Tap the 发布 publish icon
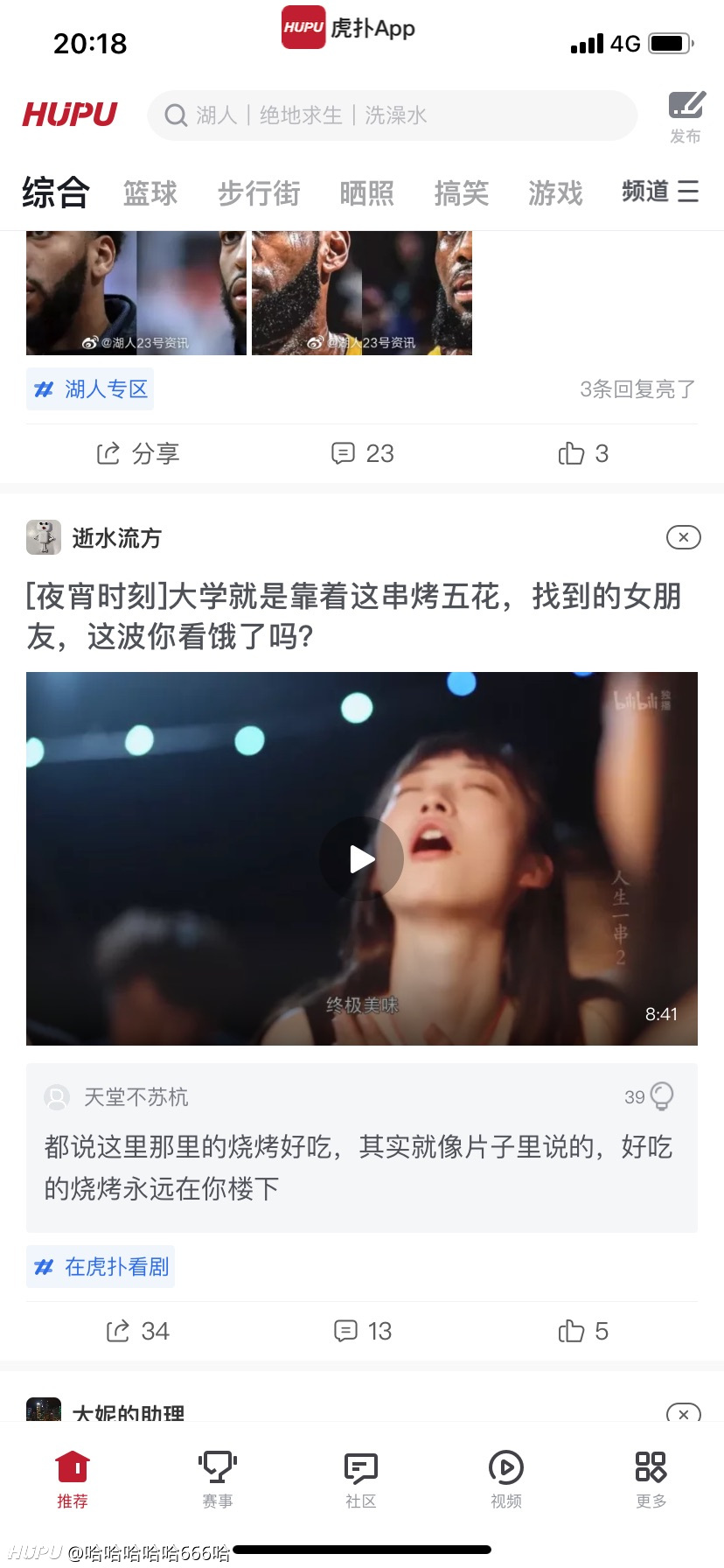This screenshot has height=1568, width=724. click(x=686, y=116)
